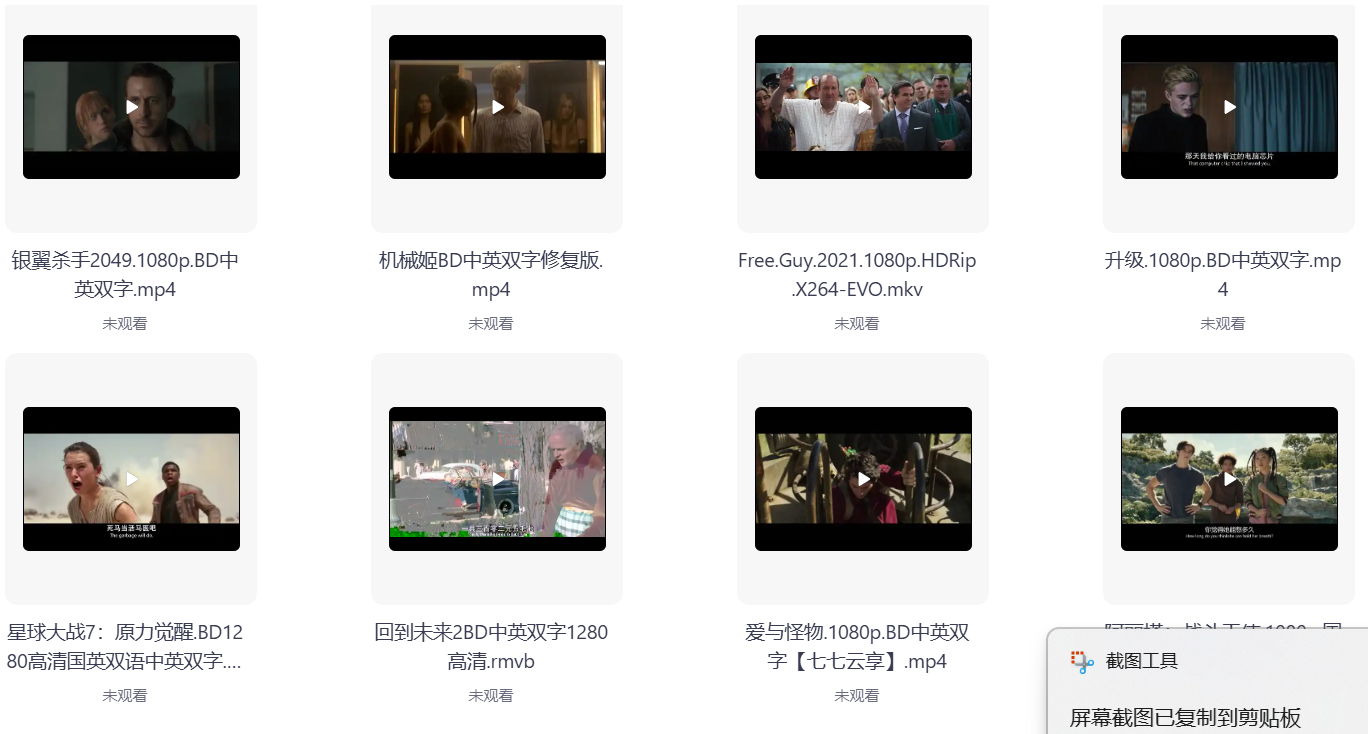Play Free.Guy.2021 mkv video
The height and width of the screenshot is (734, 1368).
click(x=863, y=107)
